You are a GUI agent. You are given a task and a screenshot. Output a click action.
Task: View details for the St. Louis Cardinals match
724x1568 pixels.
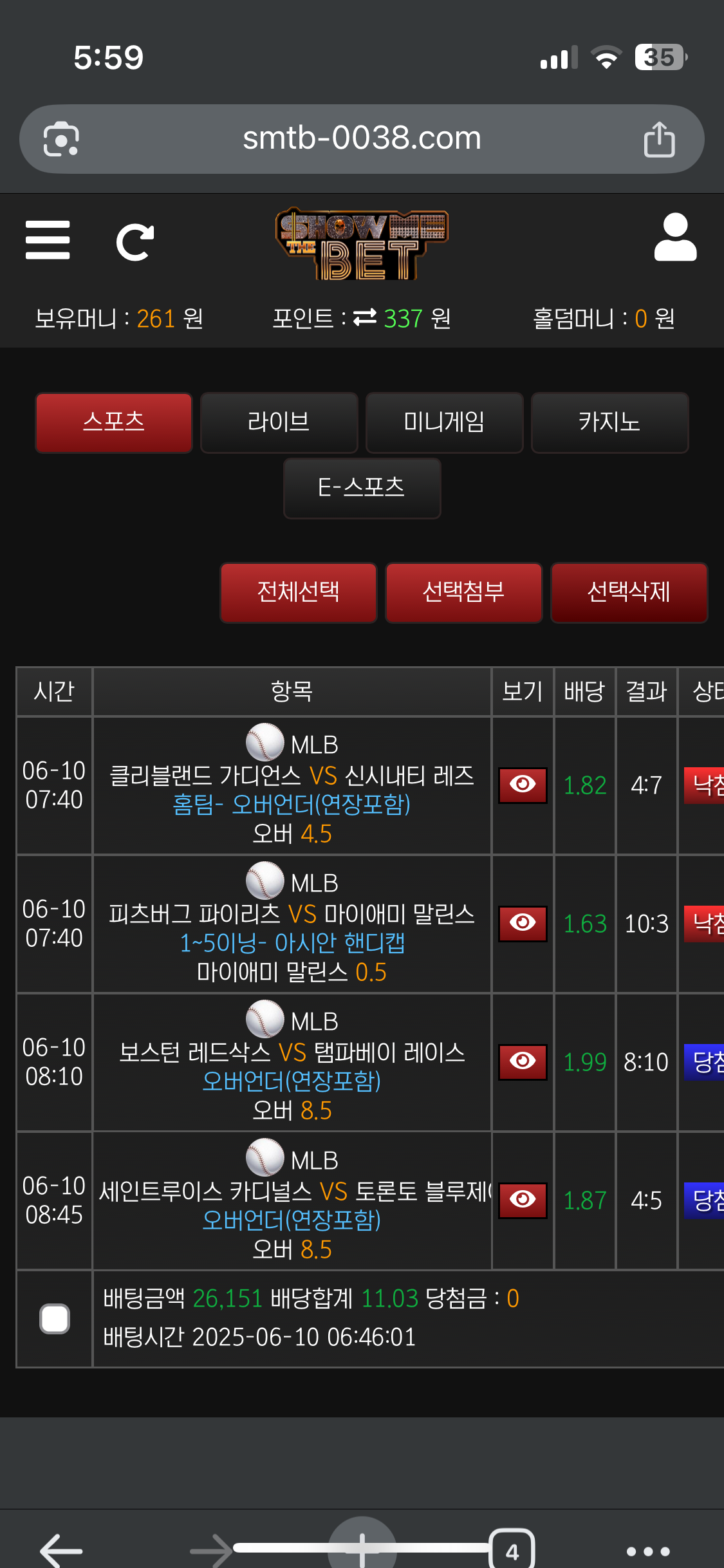click(x=523, y=1200)
